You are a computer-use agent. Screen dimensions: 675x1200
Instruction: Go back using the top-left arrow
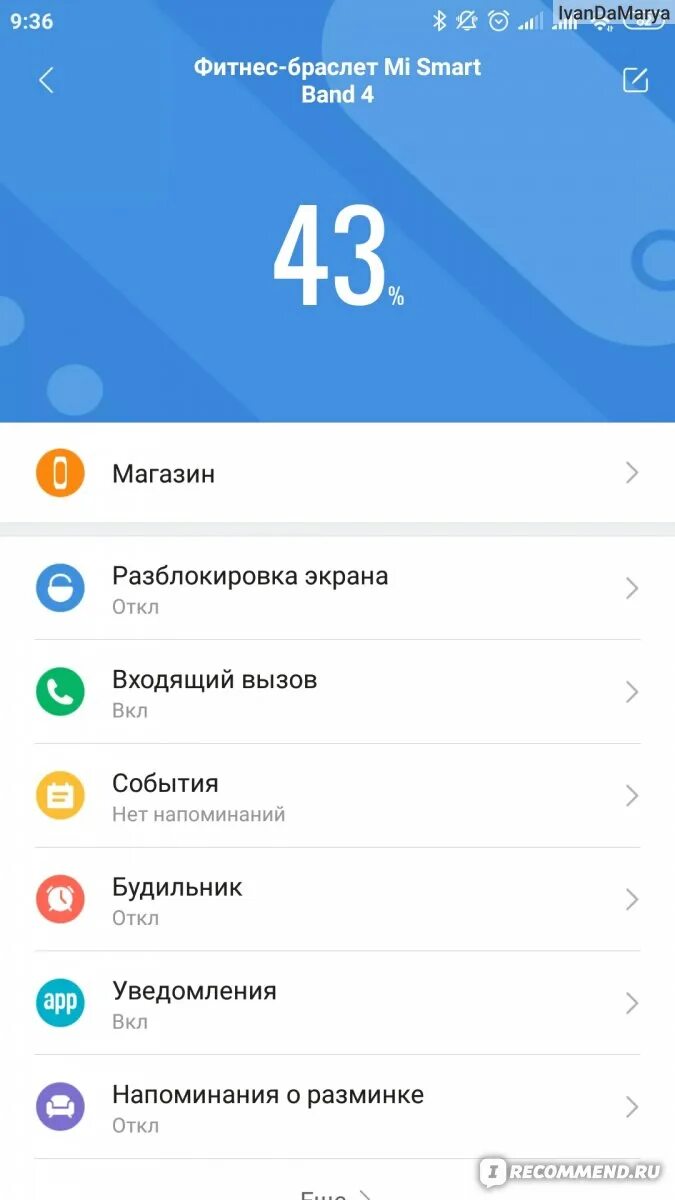tap(46, 81)
